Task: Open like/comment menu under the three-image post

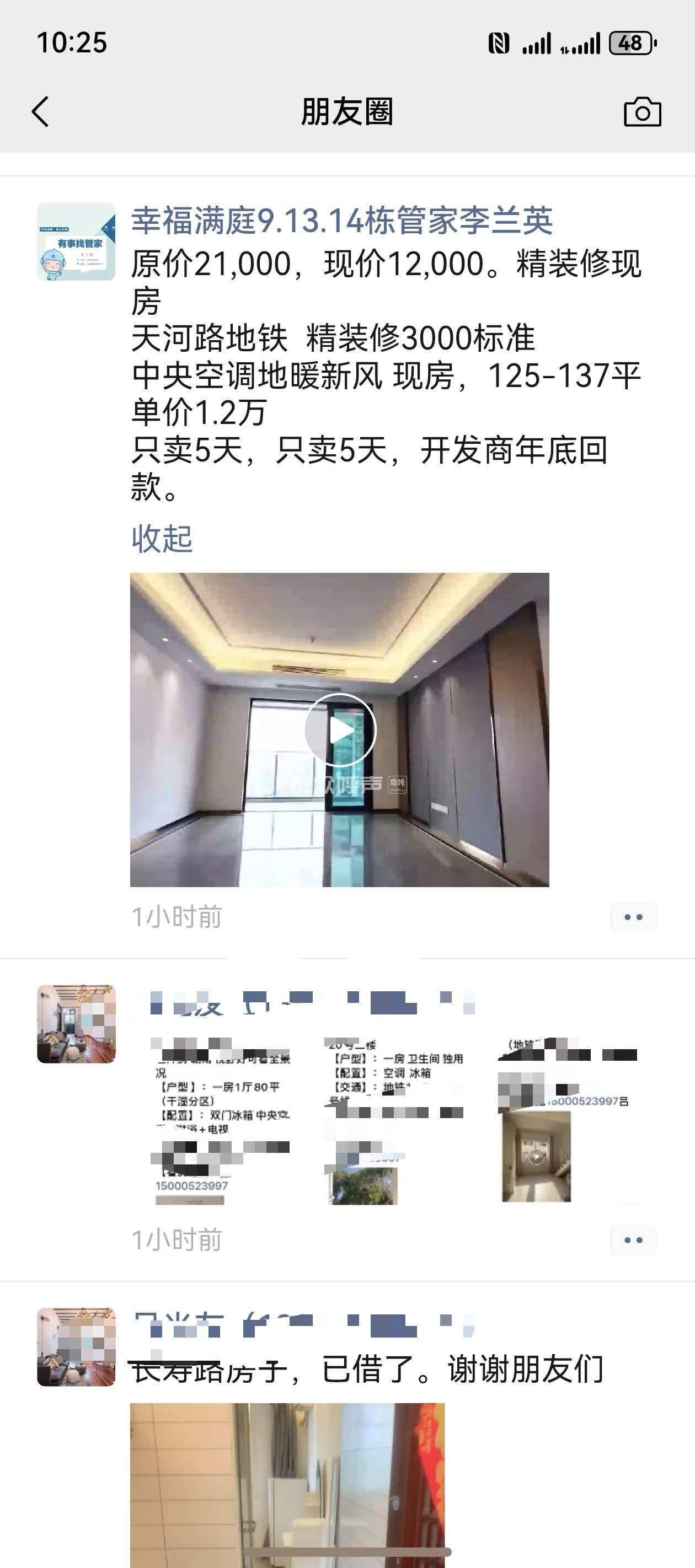Action: coord(633,1240)
